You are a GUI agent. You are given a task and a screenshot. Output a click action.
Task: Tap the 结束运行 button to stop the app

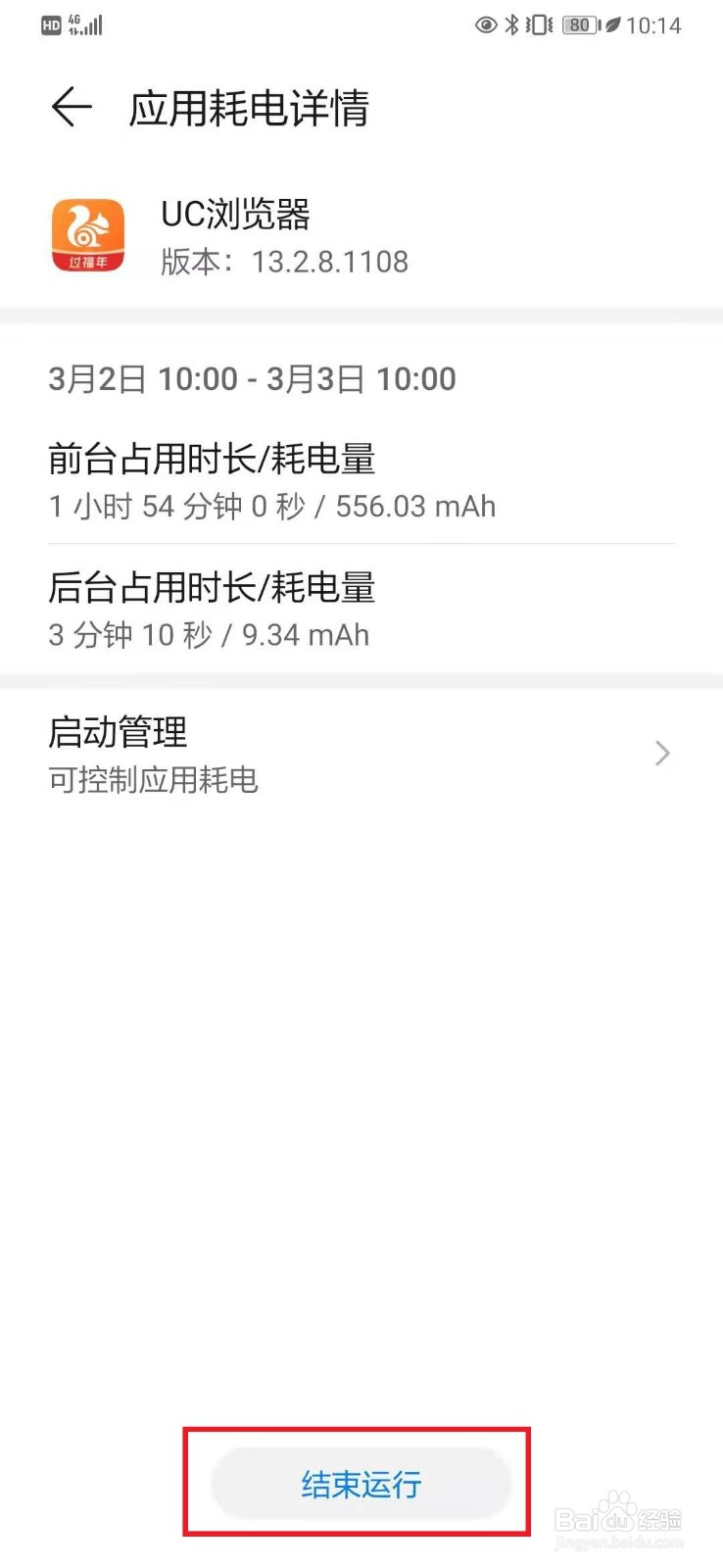pos(361,1484)
